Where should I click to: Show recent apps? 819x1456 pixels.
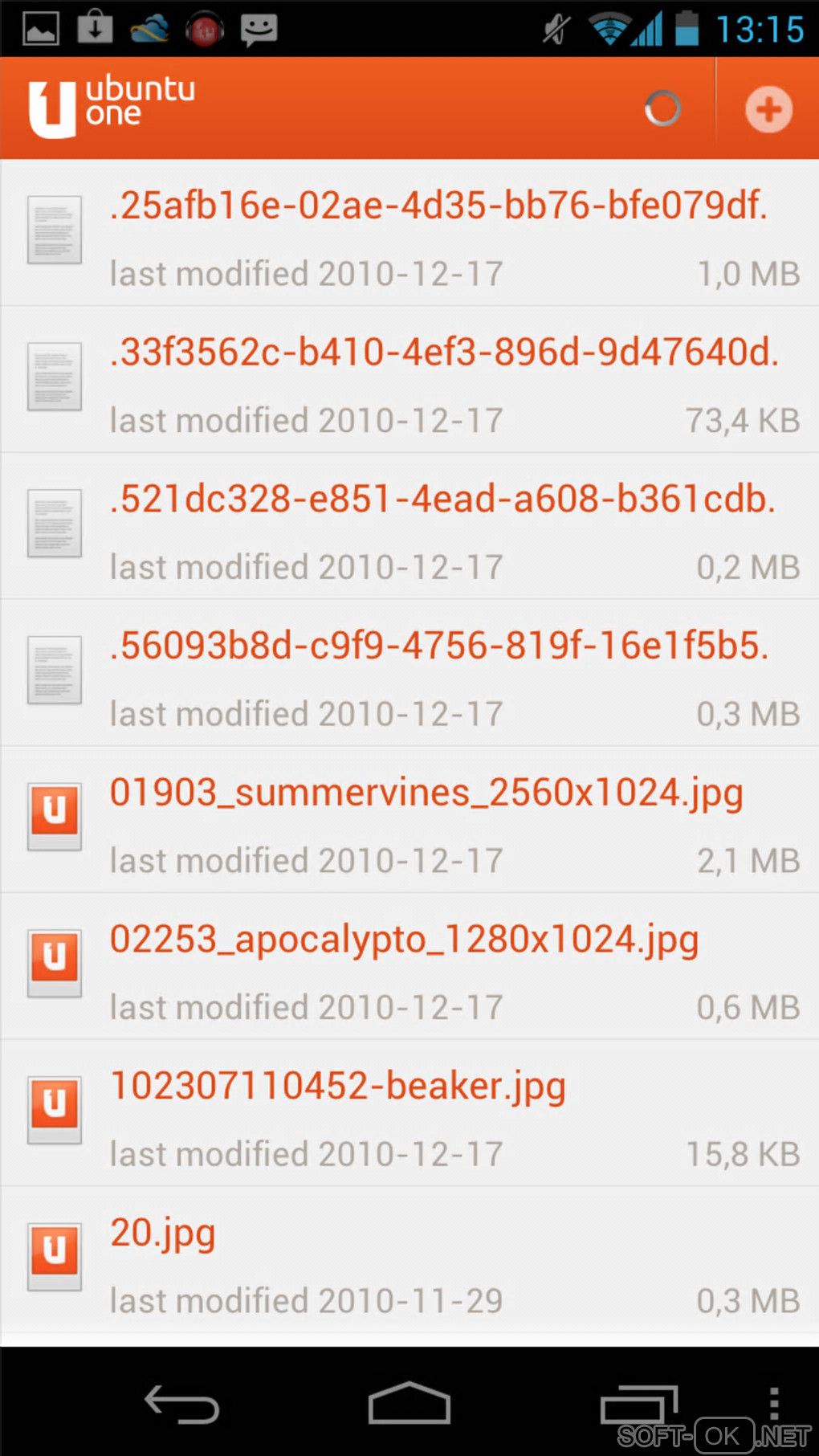click(638, 1405)
